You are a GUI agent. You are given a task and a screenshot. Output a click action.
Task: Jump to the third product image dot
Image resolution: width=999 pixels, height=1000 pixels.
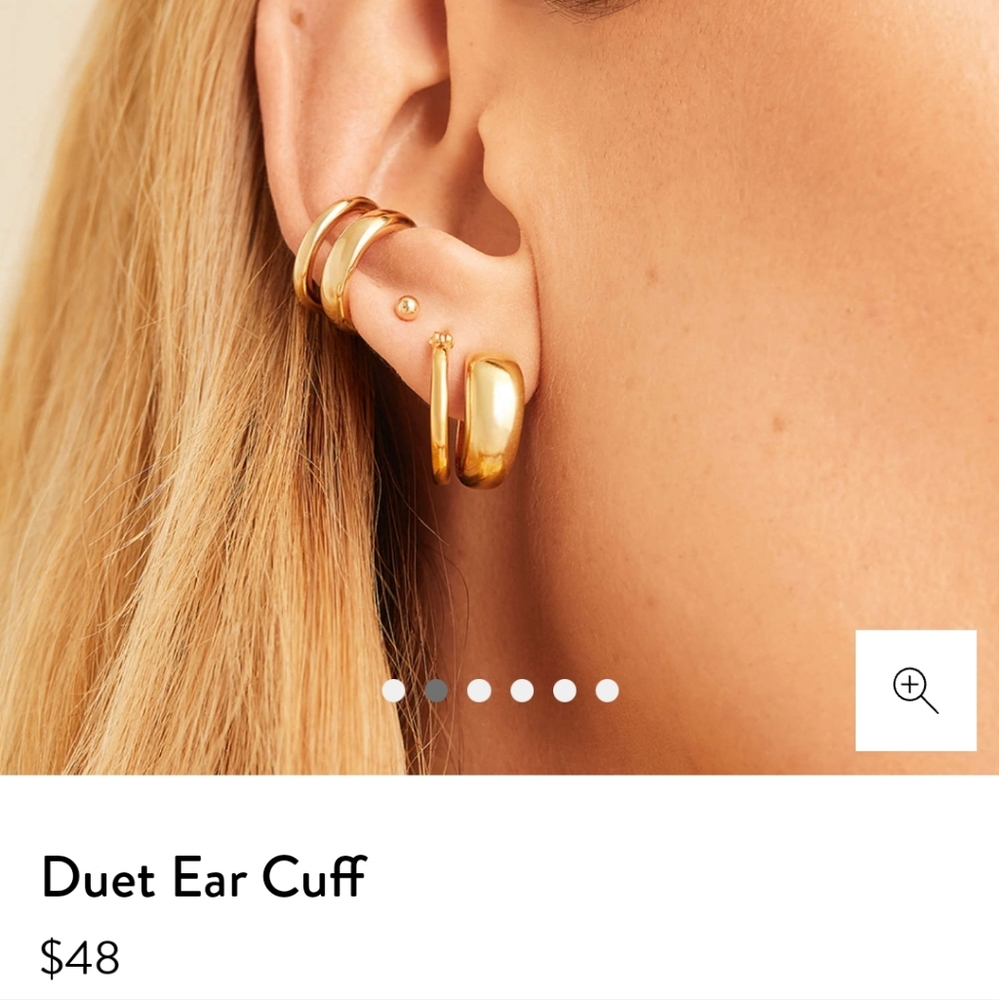point(479,688)
